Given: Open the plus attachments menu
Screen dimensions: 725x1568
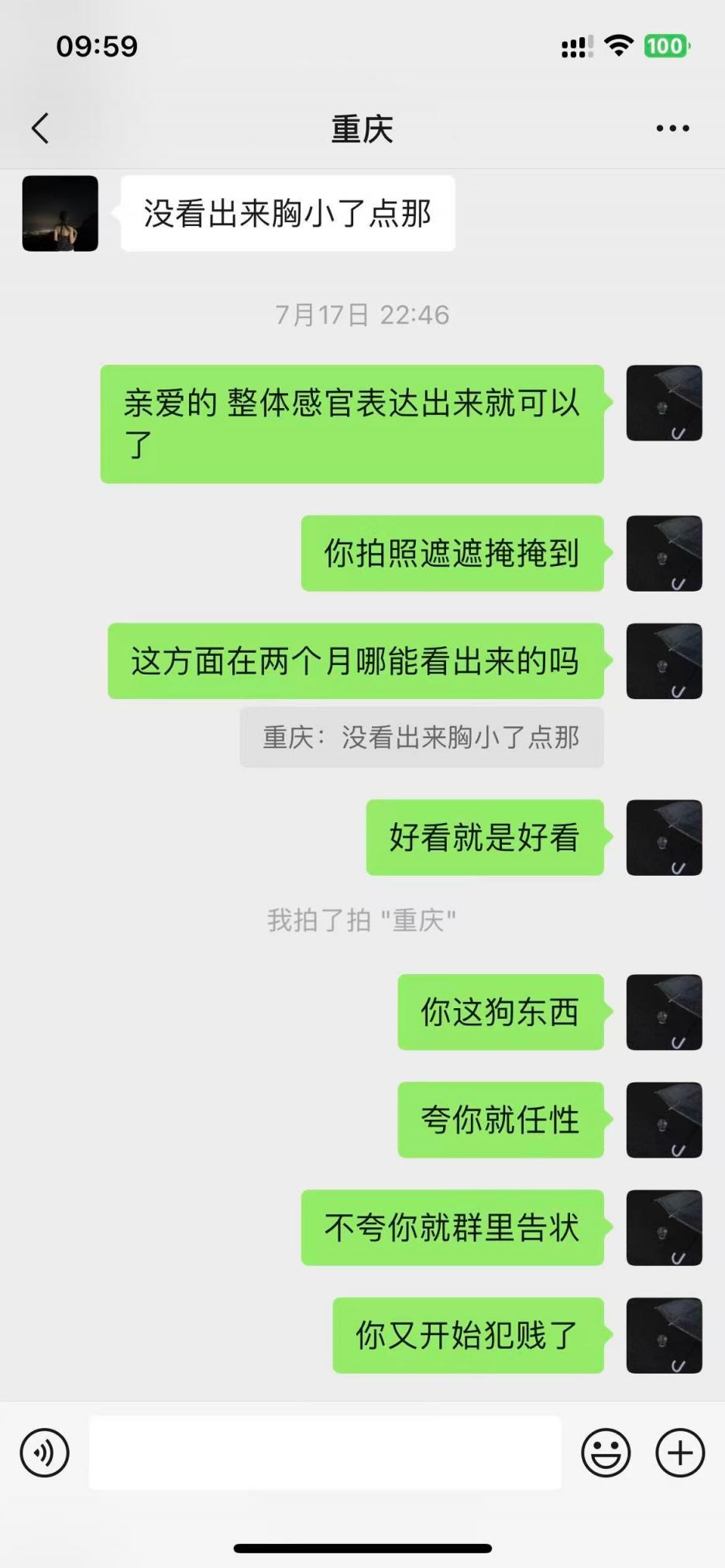Looking at the screenshot, I should (680, 1453).
